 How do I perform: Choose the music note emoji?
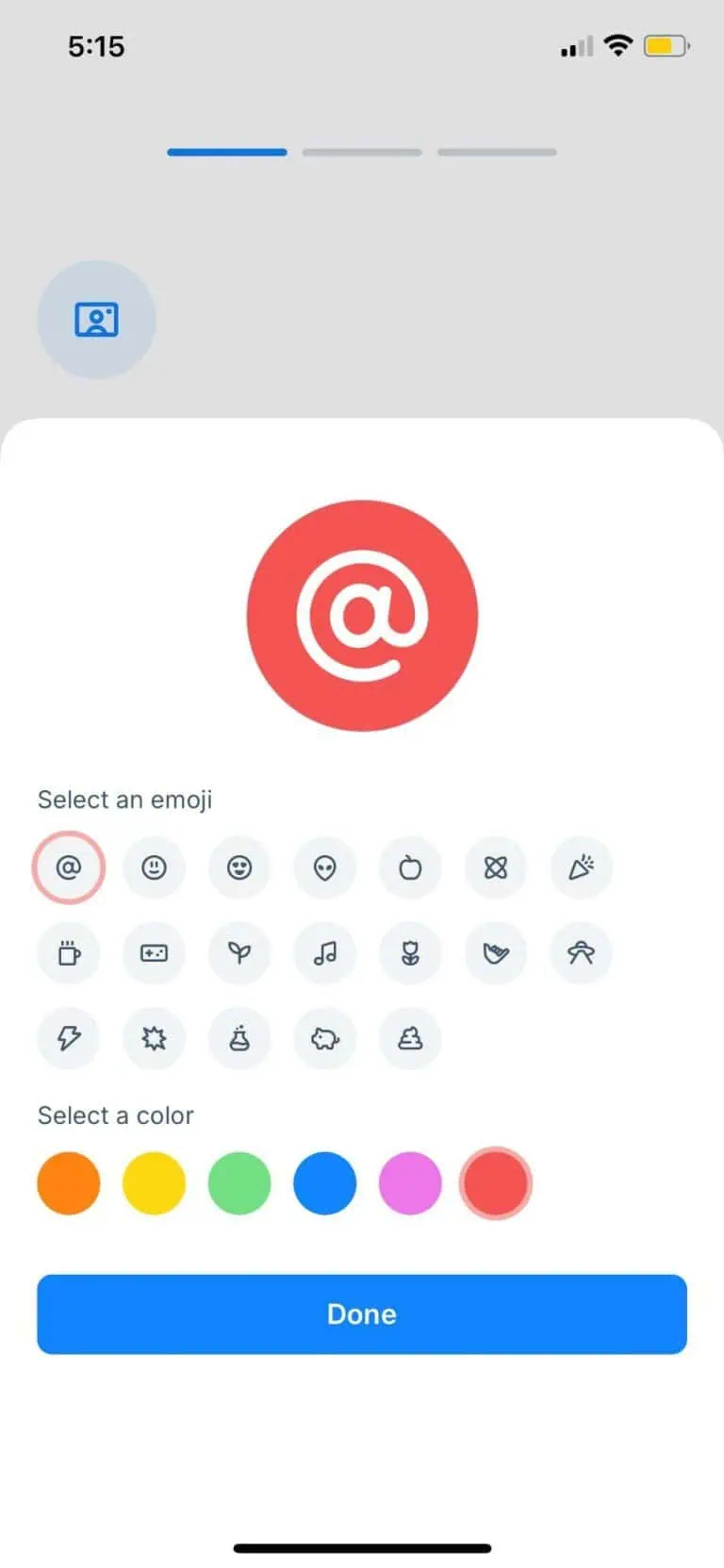tap(325, 953)
